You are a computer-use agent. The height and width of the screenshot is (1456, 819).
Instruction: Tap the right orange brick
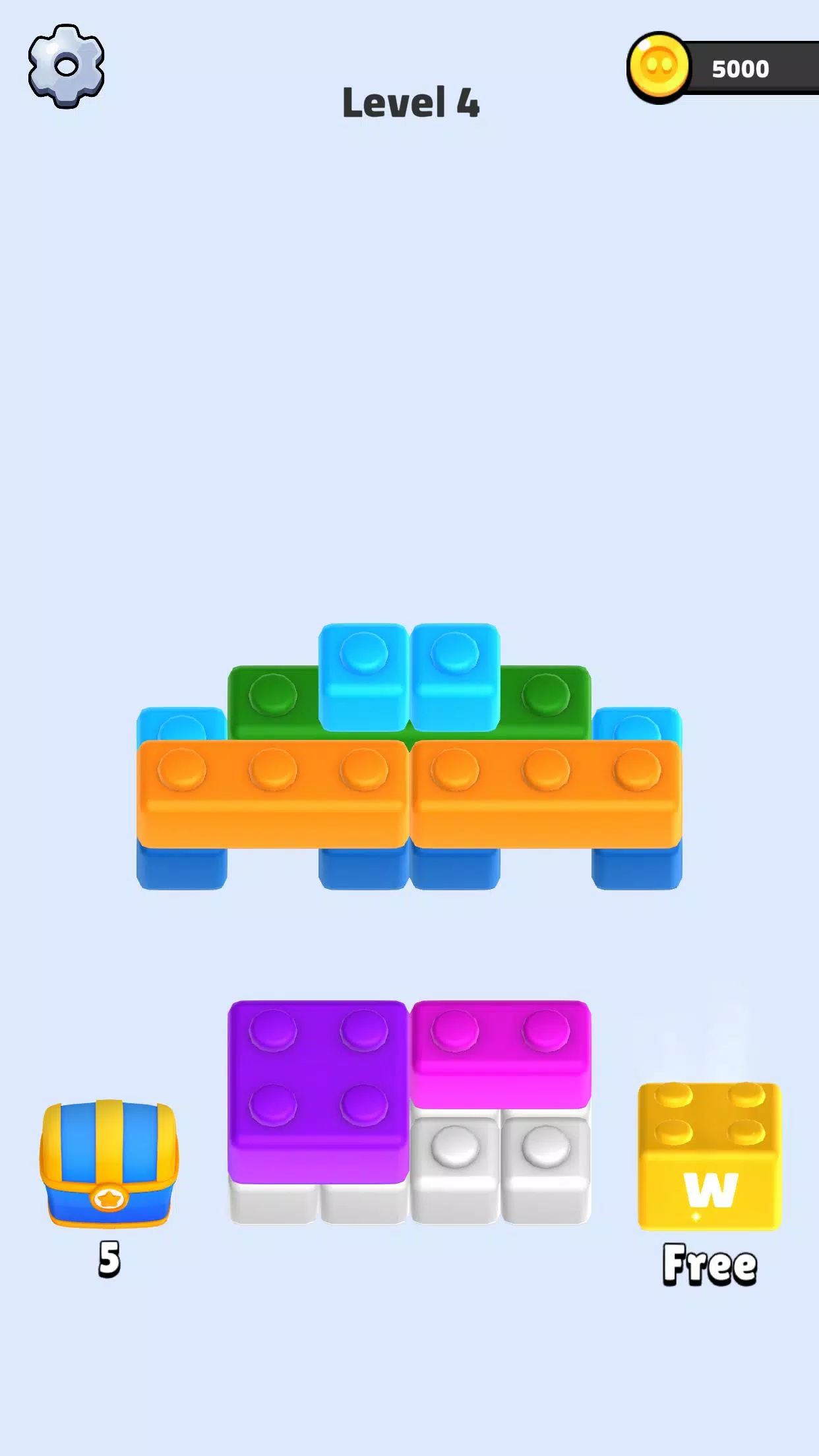[546, 795]
